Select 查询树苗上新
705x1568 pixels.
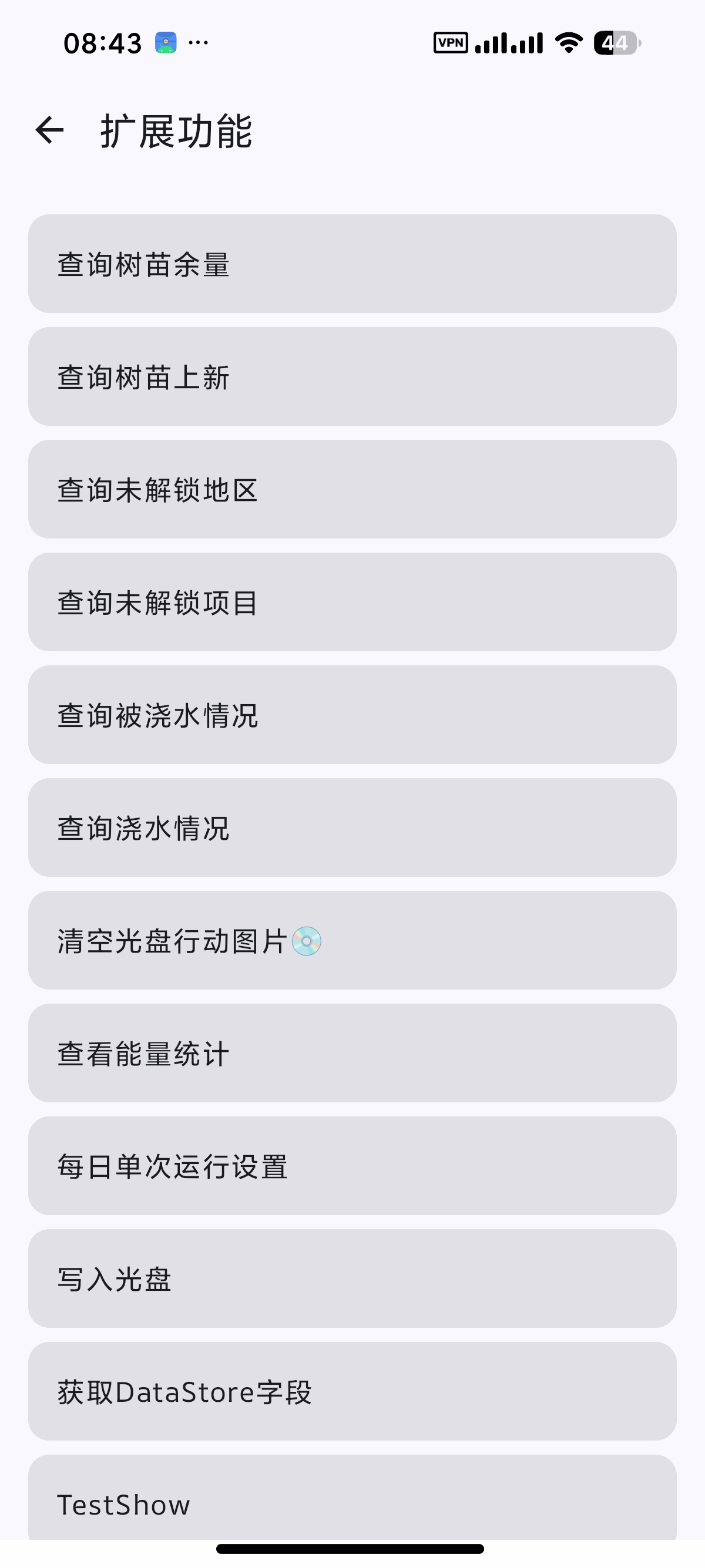pos(352,376)
